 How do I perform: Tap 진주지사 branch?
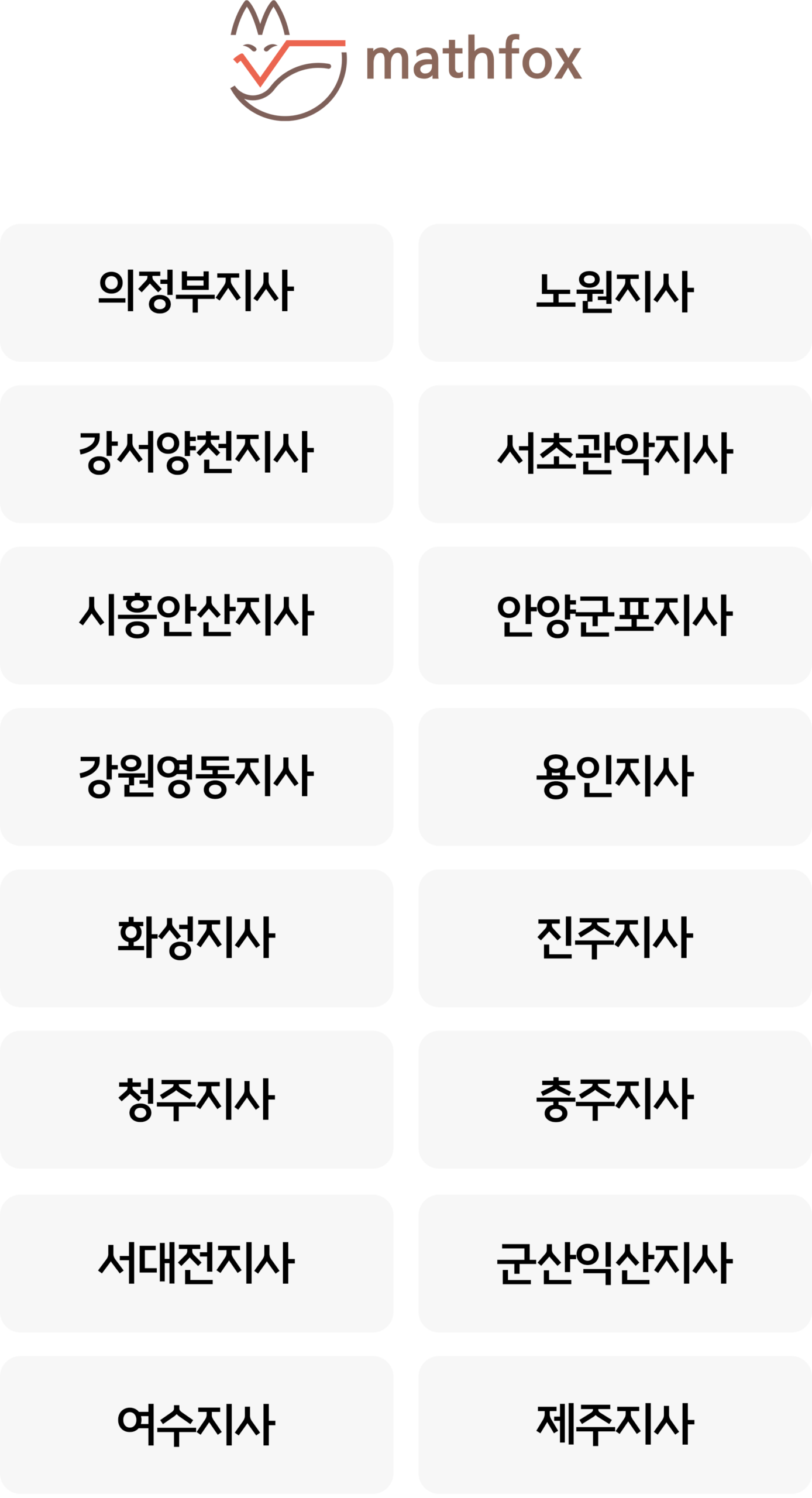(x=615, y=938)
